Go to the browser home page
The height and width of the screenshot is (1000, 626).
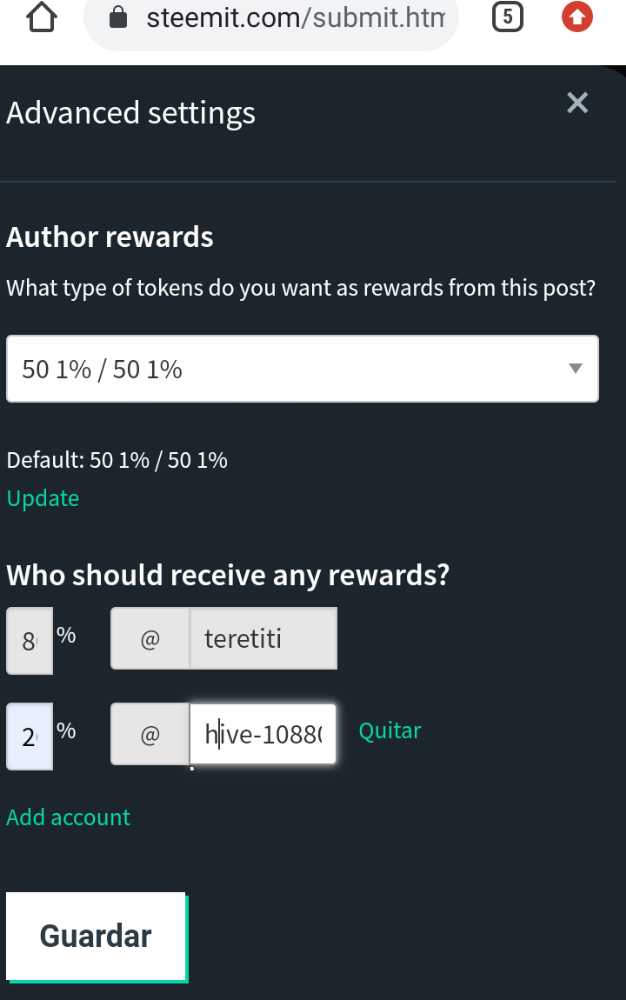tap(41, 17)
